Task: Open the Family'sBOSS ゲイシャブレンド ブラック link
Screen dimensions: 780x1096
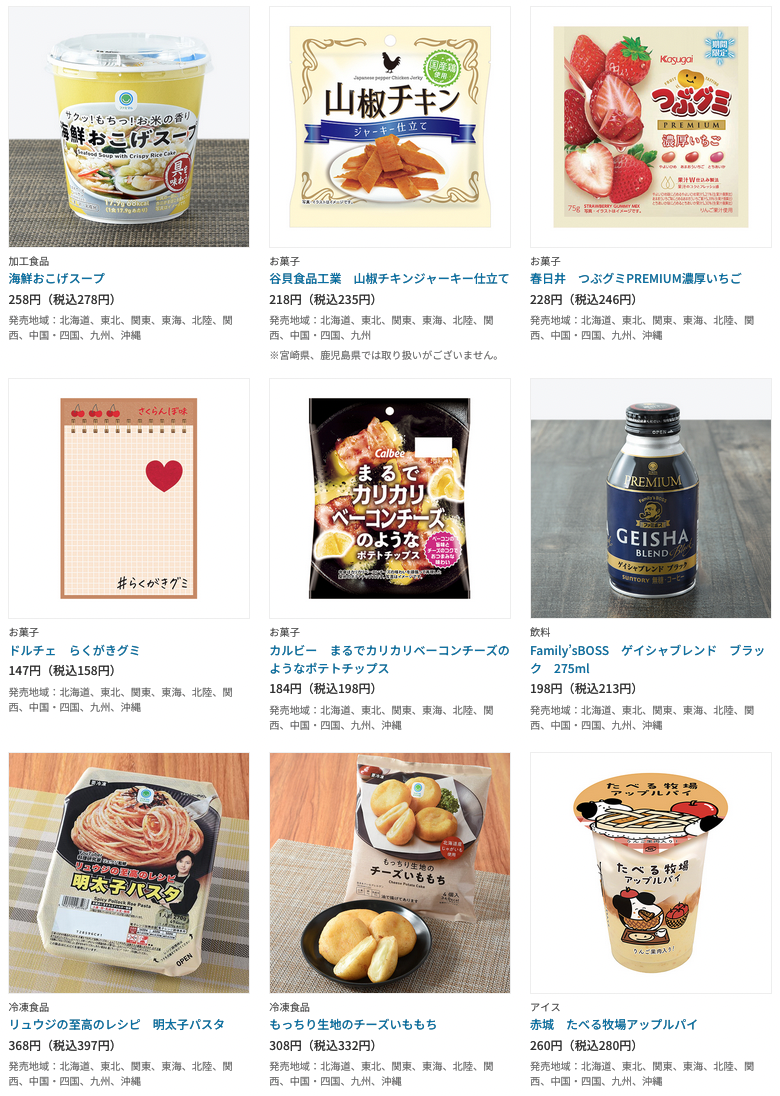Action: click(x=646, y=650)
